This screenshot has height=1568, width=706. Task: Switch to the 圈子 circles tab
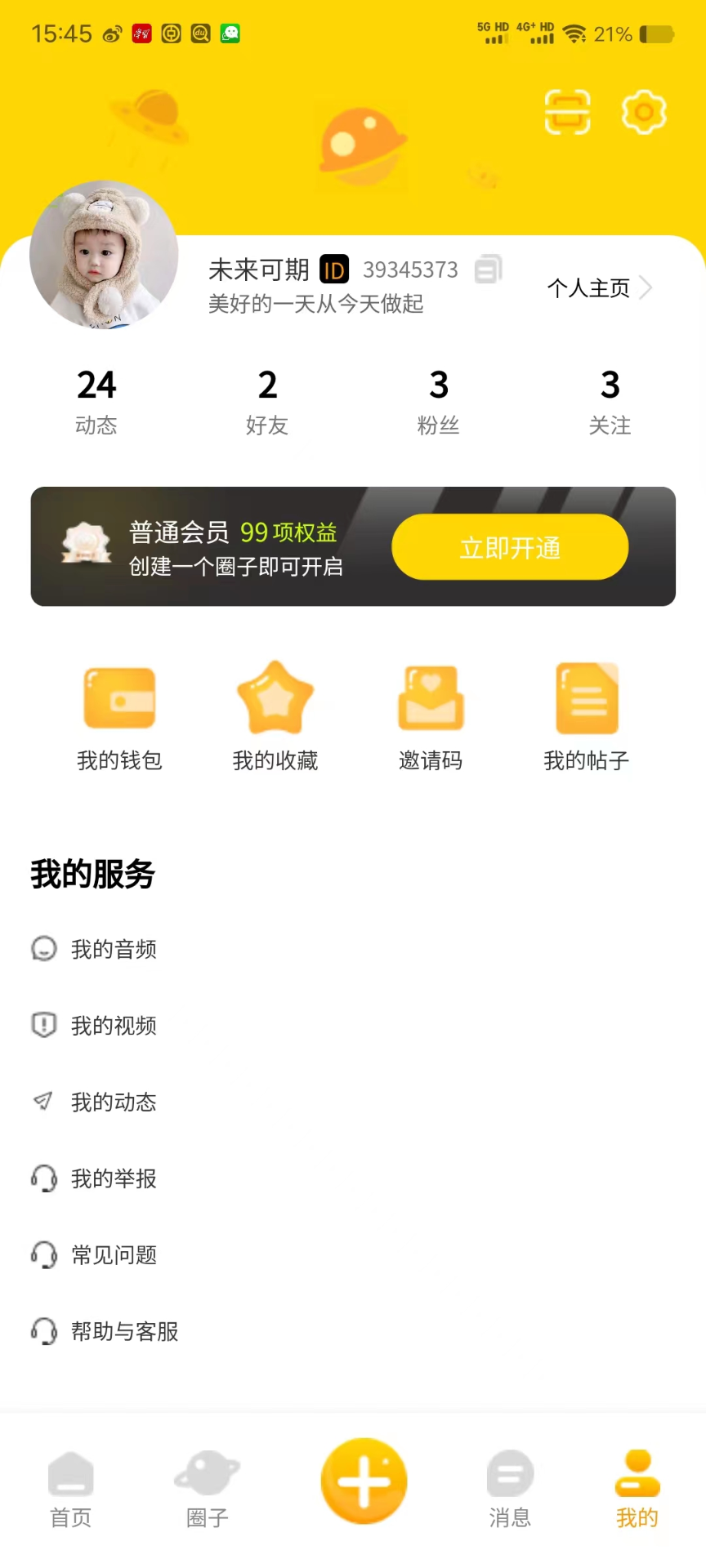tap(208, 1490)
